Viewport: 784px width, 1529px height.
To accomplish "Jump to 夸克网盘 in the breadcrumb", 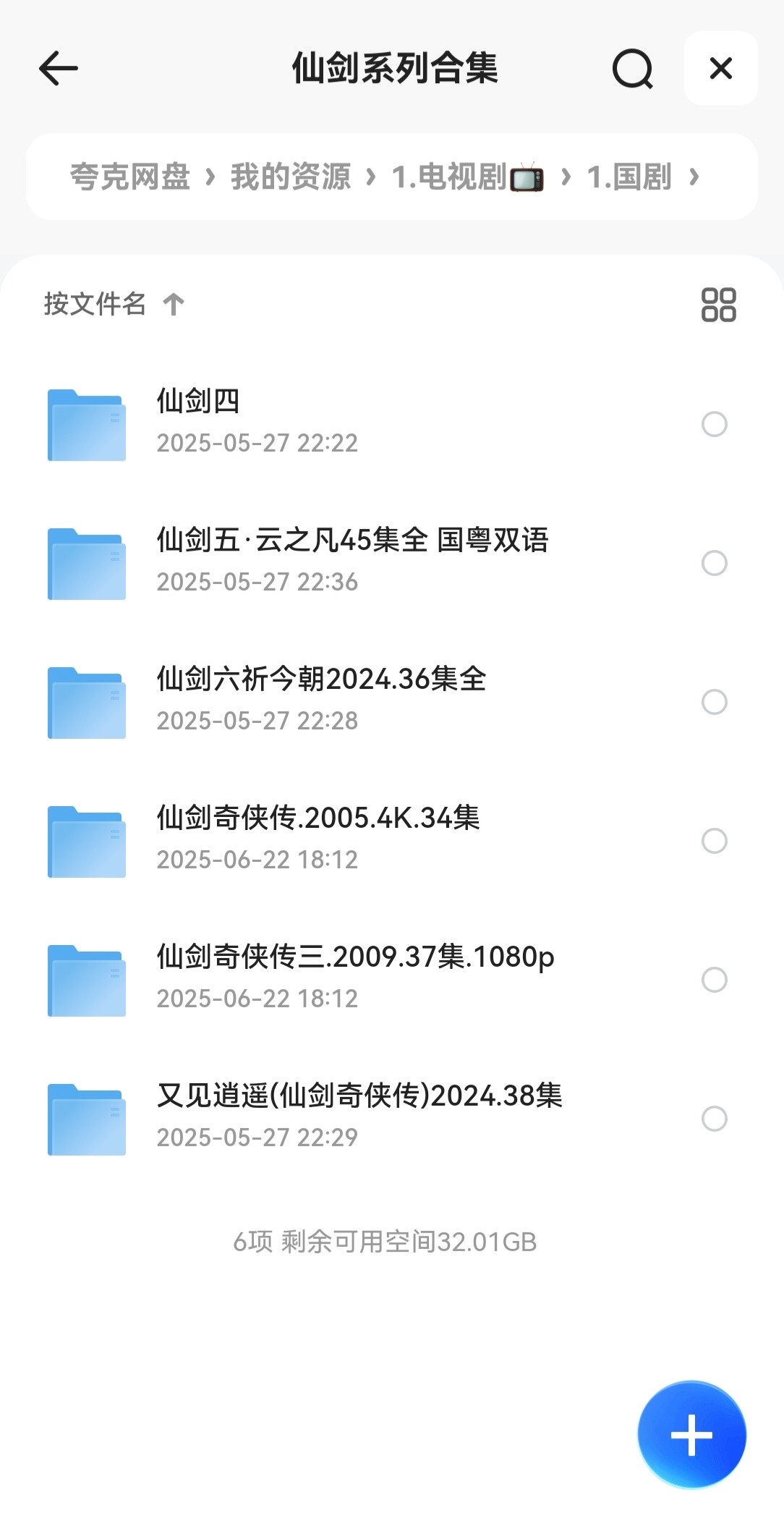I will pos(130,177).
